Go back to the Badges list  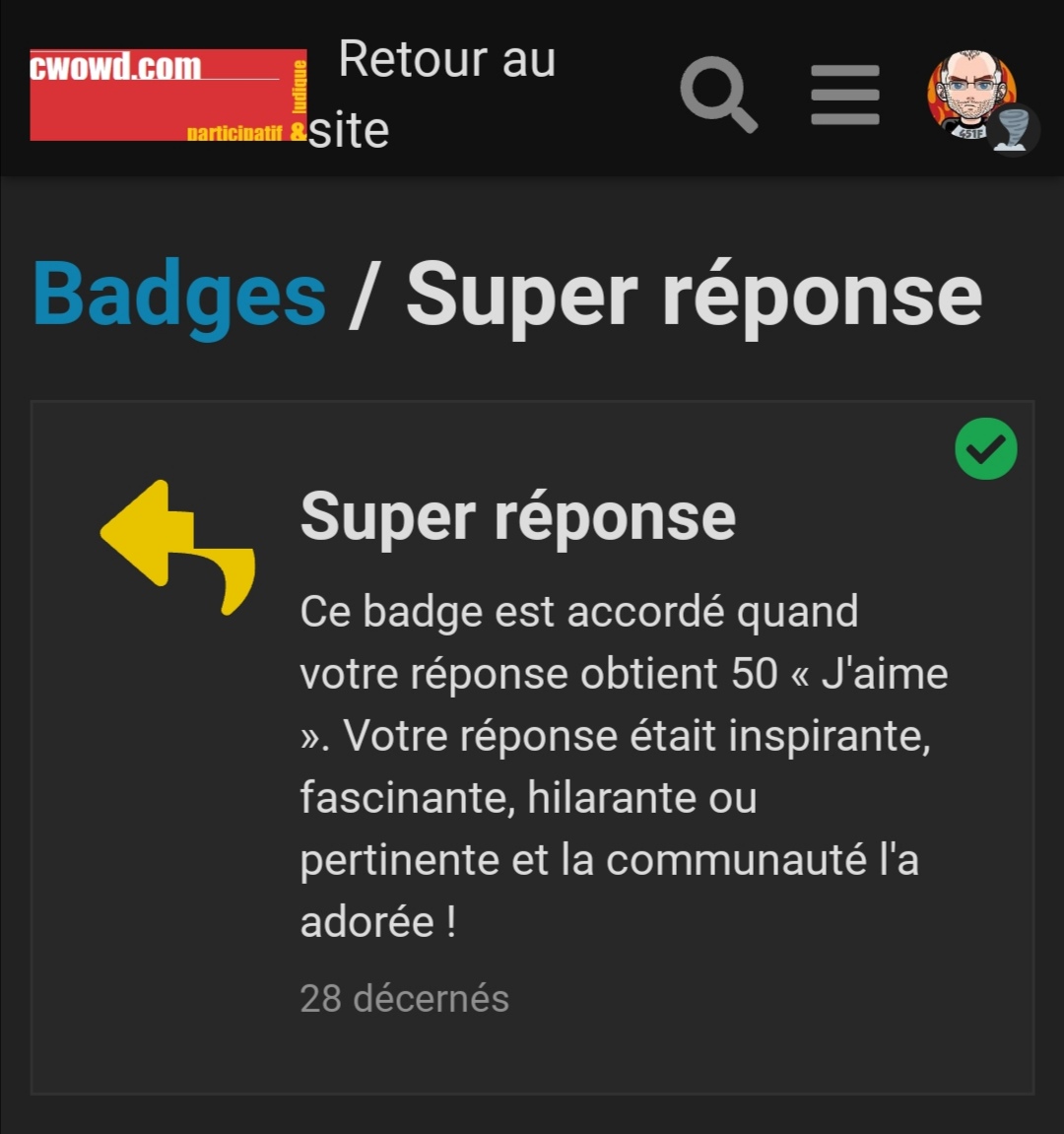click(178, 295)
